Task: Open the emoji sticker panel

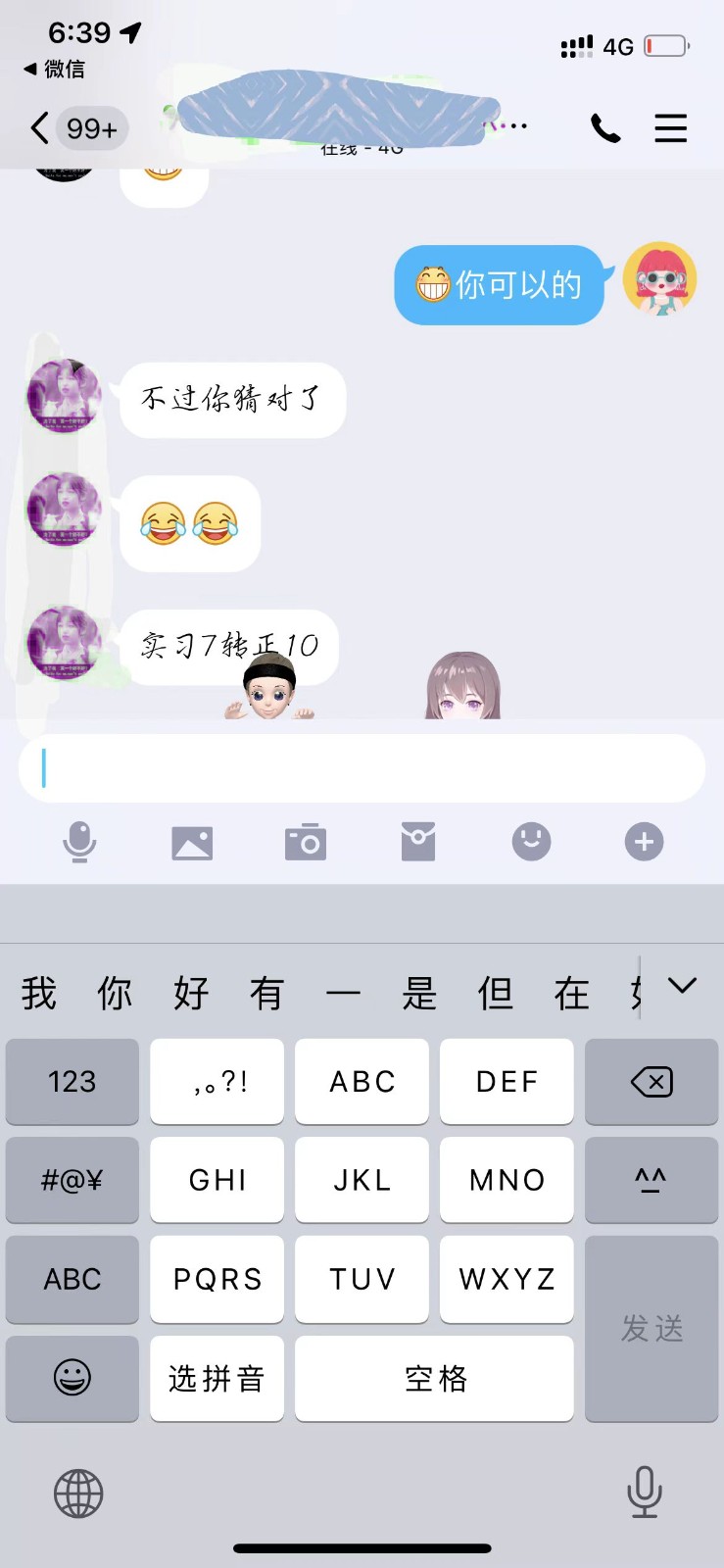Action: coord(531,842)
